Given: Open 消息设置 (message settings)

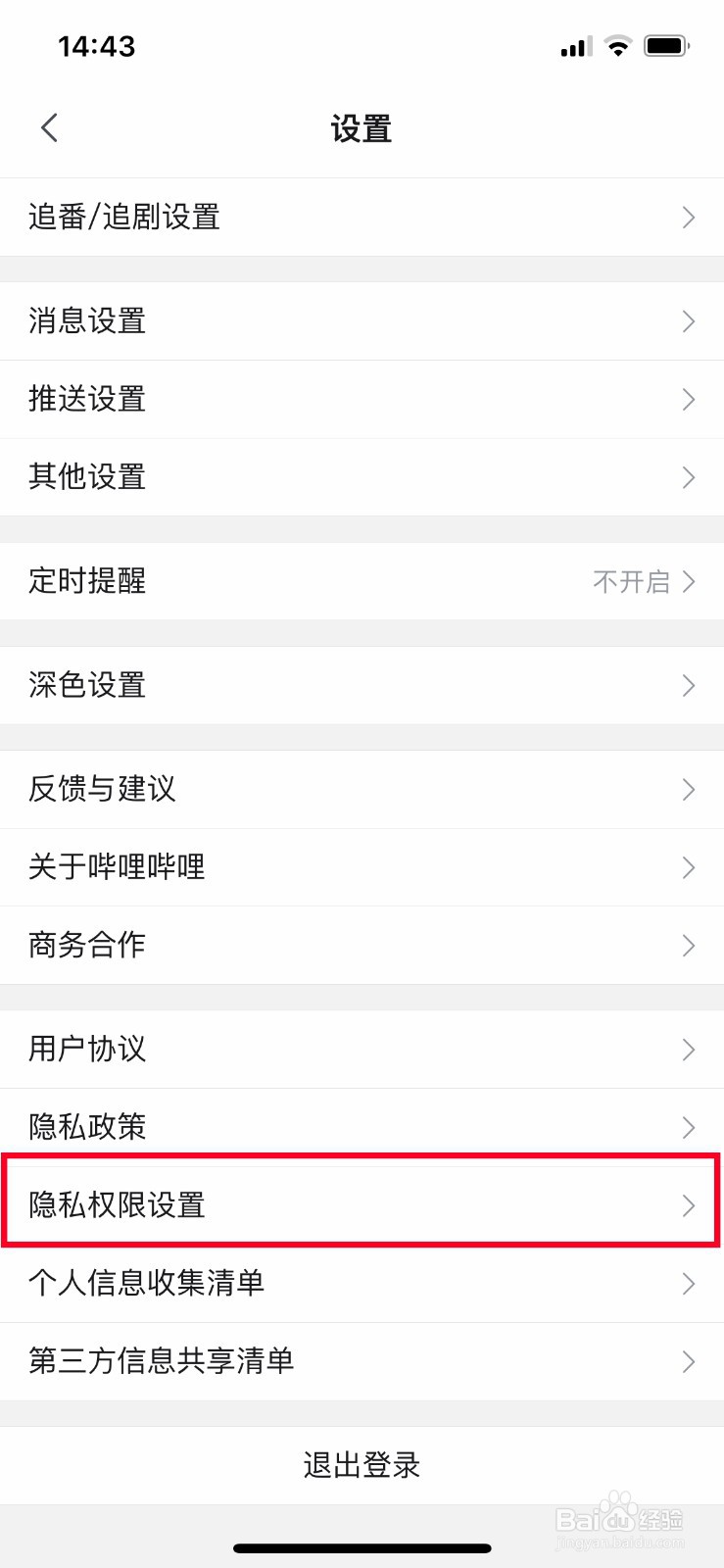Looking at the screenshot, I should 88,321.
